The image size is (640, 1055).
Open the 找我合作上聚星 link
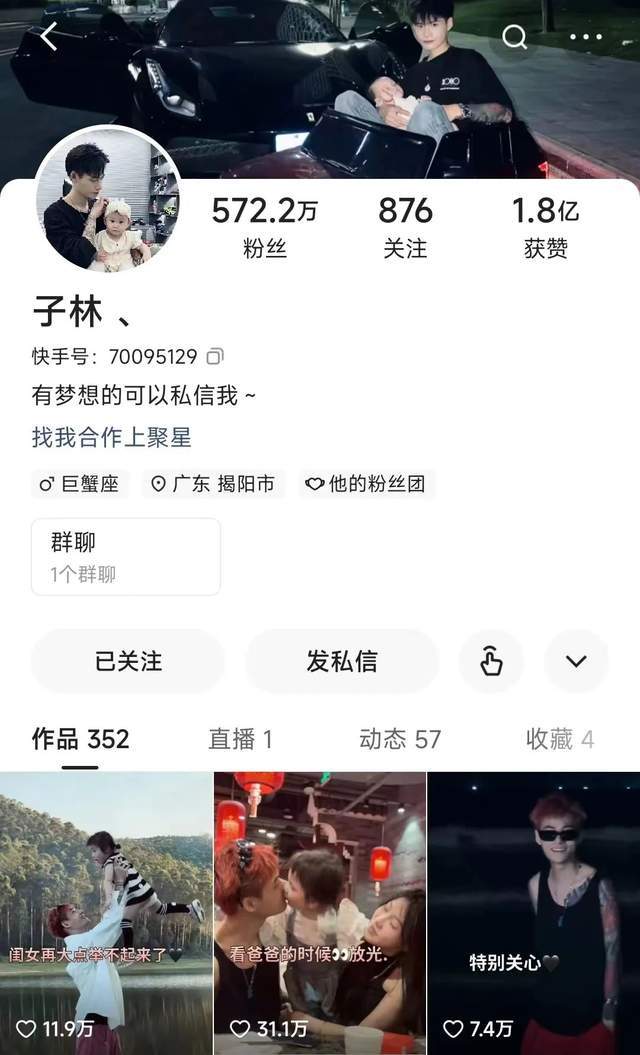pyautogui.click(x=111, y=437)
